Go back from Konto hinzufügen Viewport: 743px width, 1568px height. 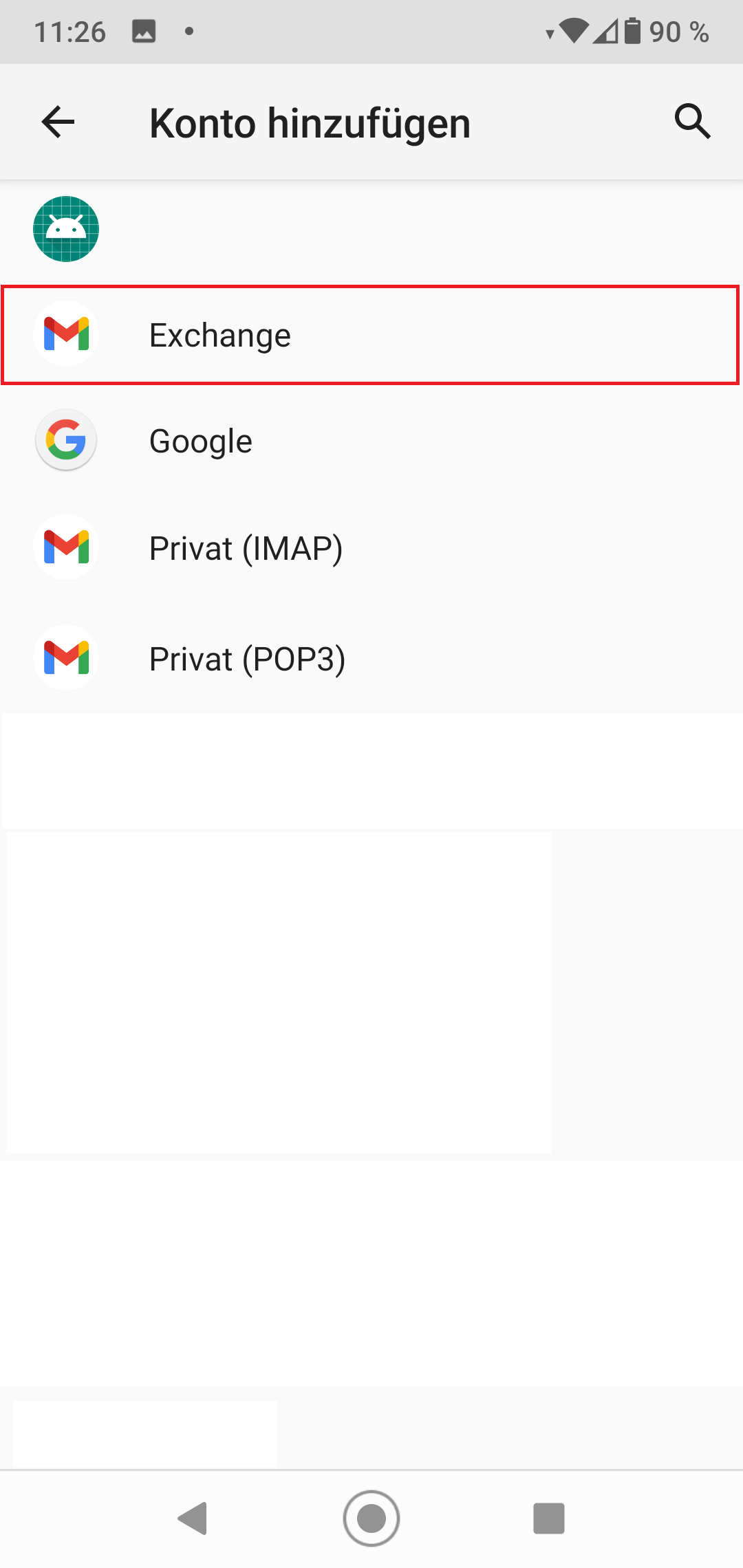[58, 122]
